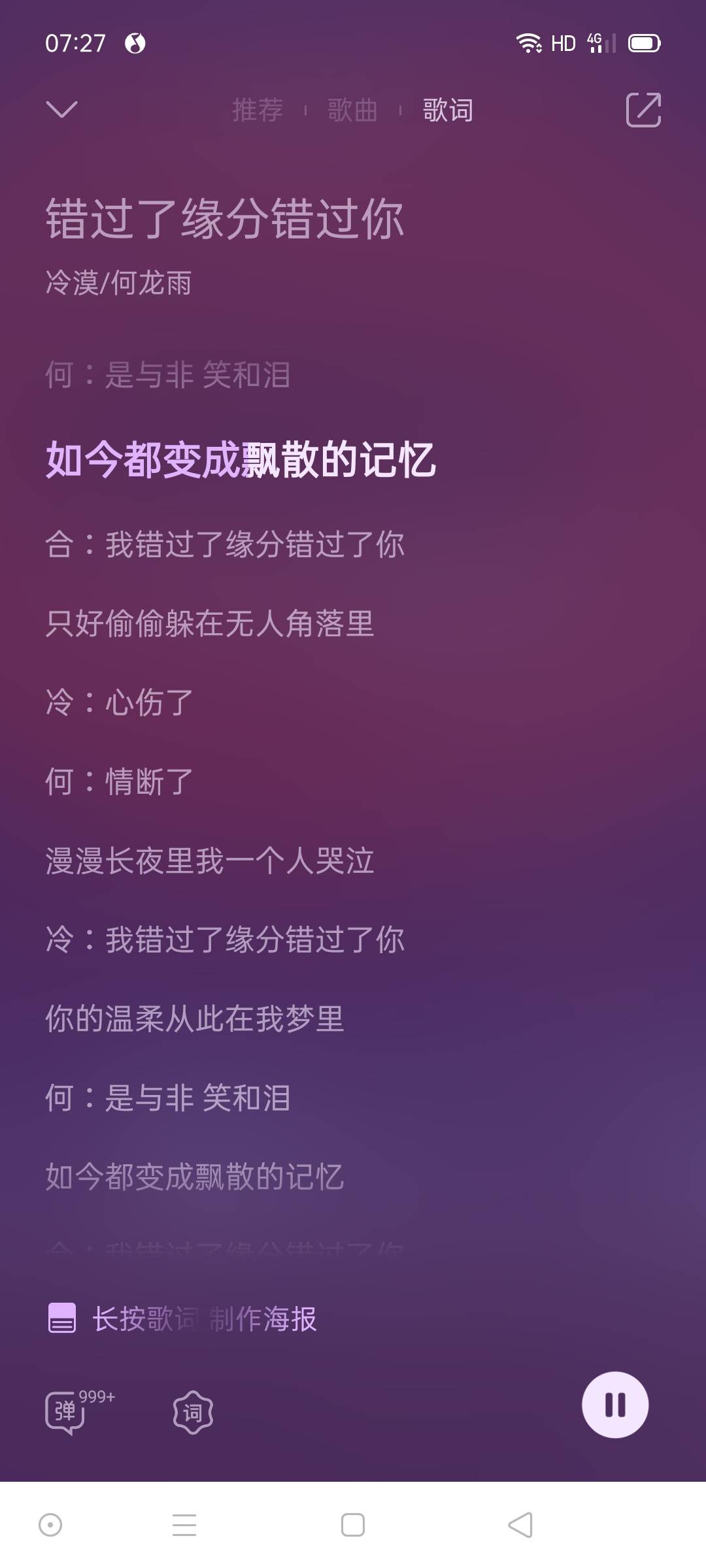The height and width of the screenshot is (1568, 706).
Task: Go back using the system back button
Action: pyautogui.click(x=520, y=1525)
